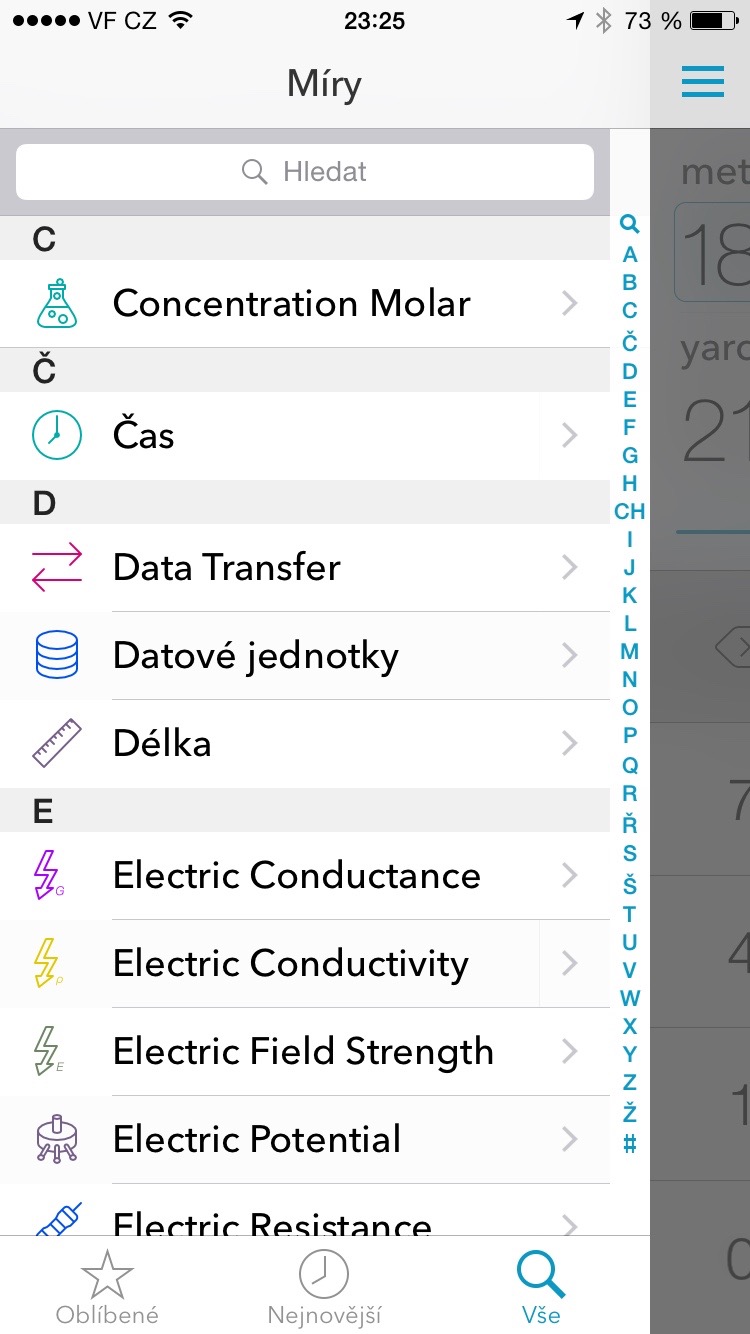750x1334 pixels.
Task: Select the Vše tab
Action: pyautogui.click(x=541, y=1287)
